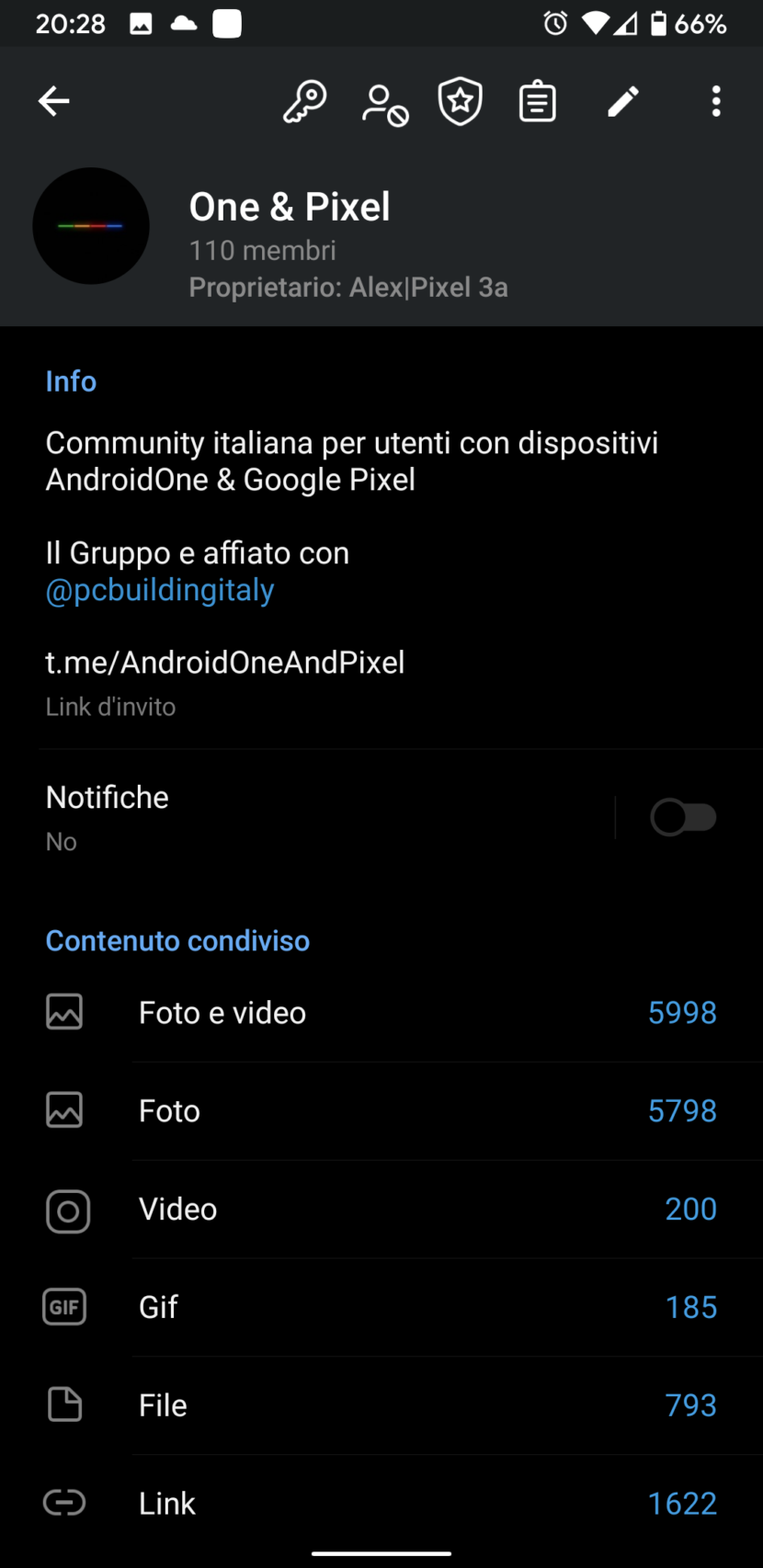Open the three-dot overflow menu
This screenshot has height=1568, width=763.
tap(716, 101)
